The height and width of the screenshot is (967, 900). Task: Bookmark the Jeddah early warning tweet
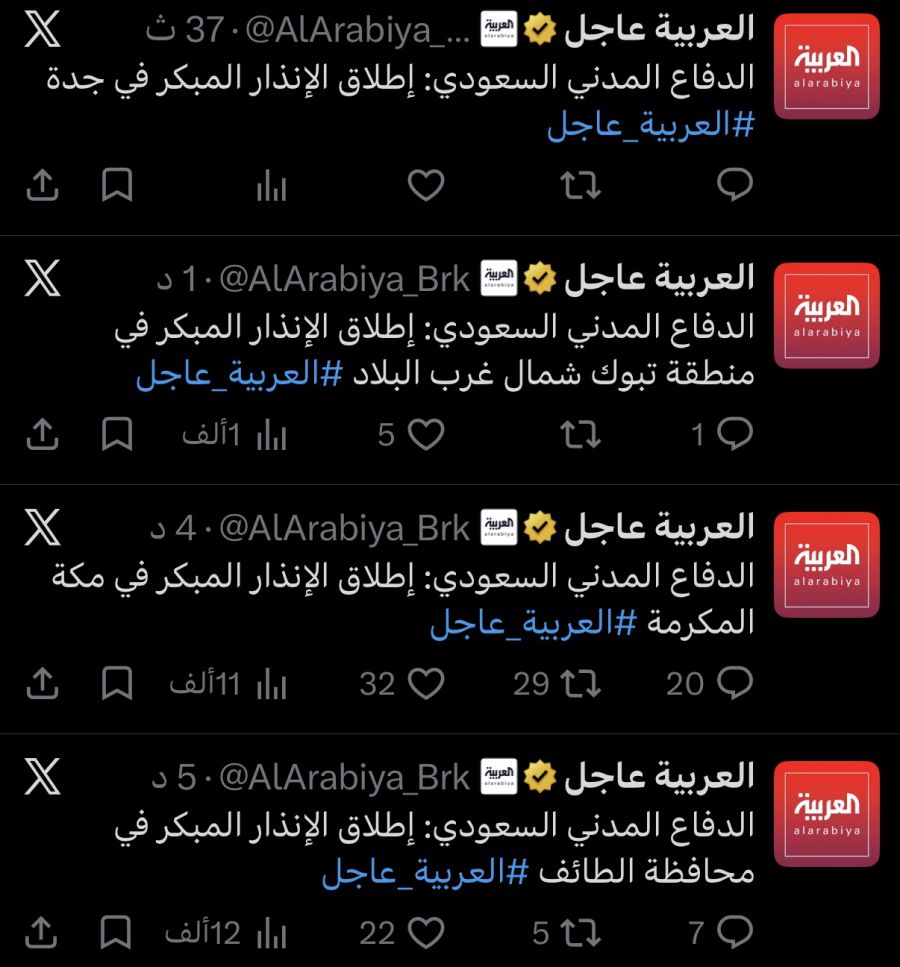pyautogui.click(x=117, y=185)
